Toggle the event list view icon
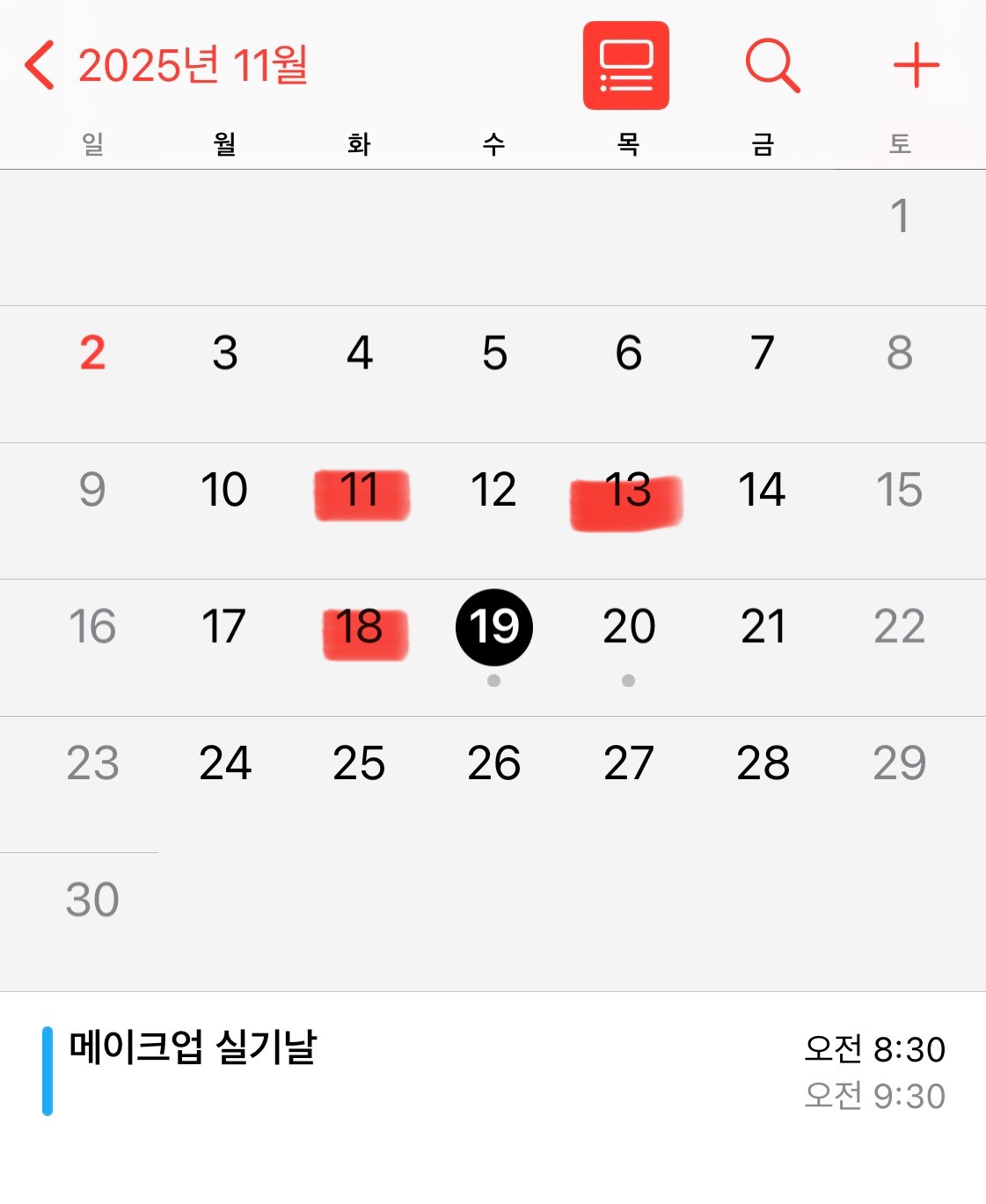Image resolution: width=986 pixels, height=1204 pixels. tap(625, 66)
